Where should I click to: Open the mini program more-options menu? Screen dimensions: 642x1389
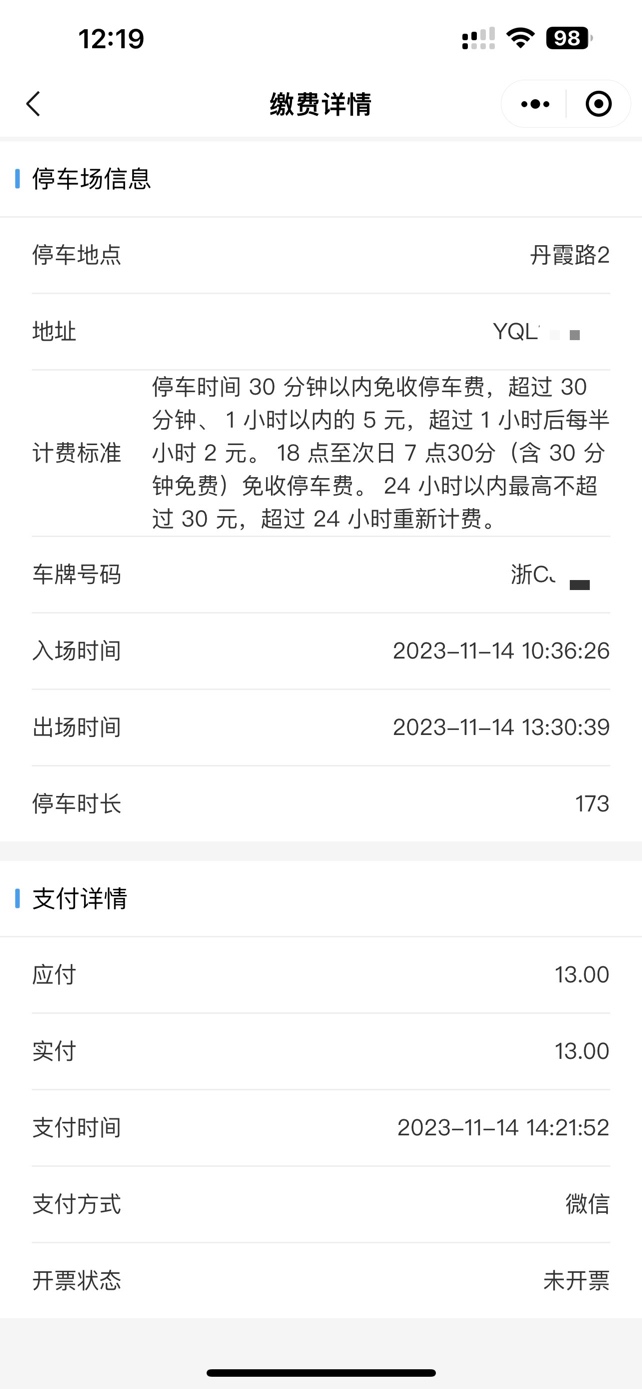(x=535, y=104)
